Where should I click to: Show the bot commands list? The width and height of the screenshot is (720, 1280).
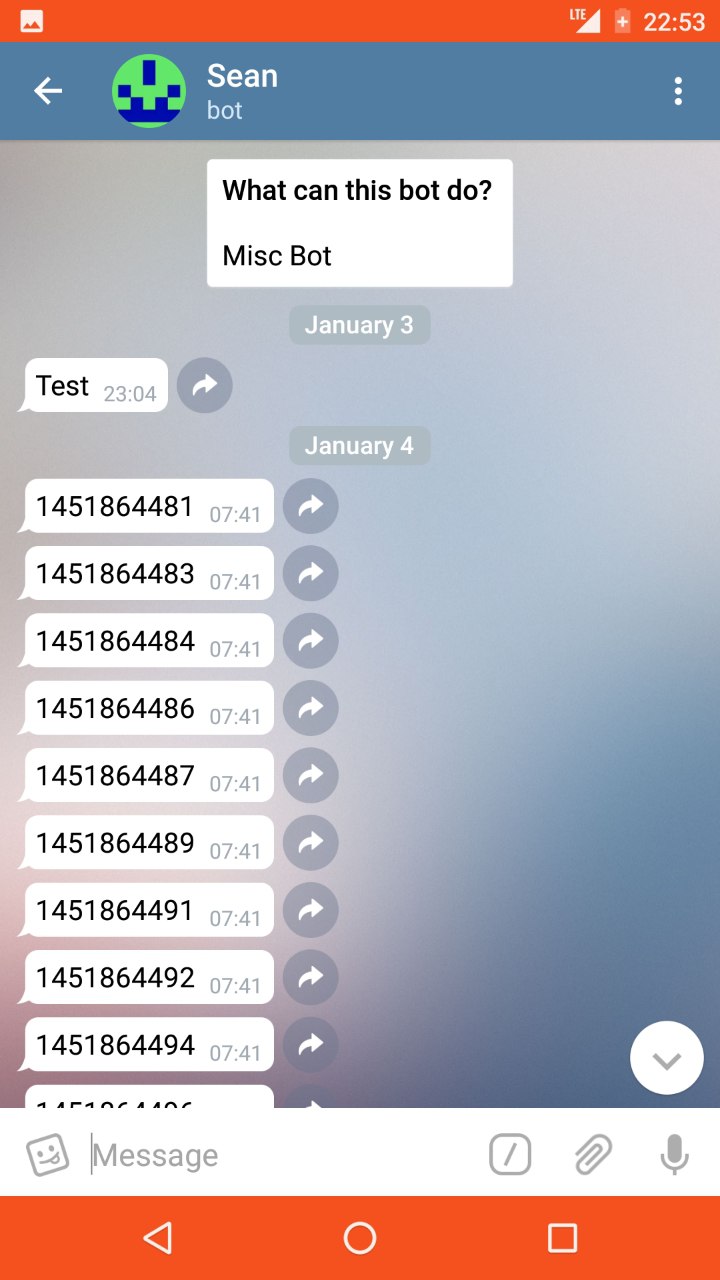click(510, 1155)
